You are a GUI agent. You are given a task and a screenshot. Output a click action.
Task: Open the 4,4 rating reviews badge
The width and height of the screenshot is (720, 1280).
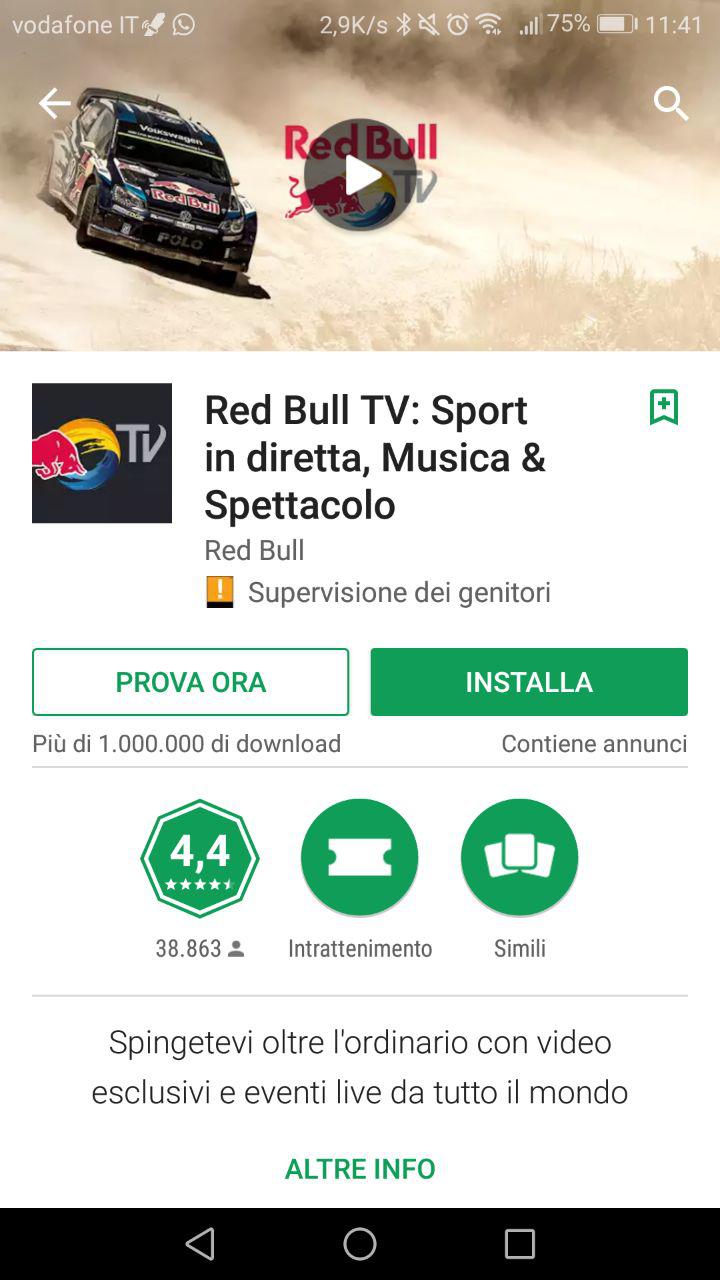tap(200, 858)
